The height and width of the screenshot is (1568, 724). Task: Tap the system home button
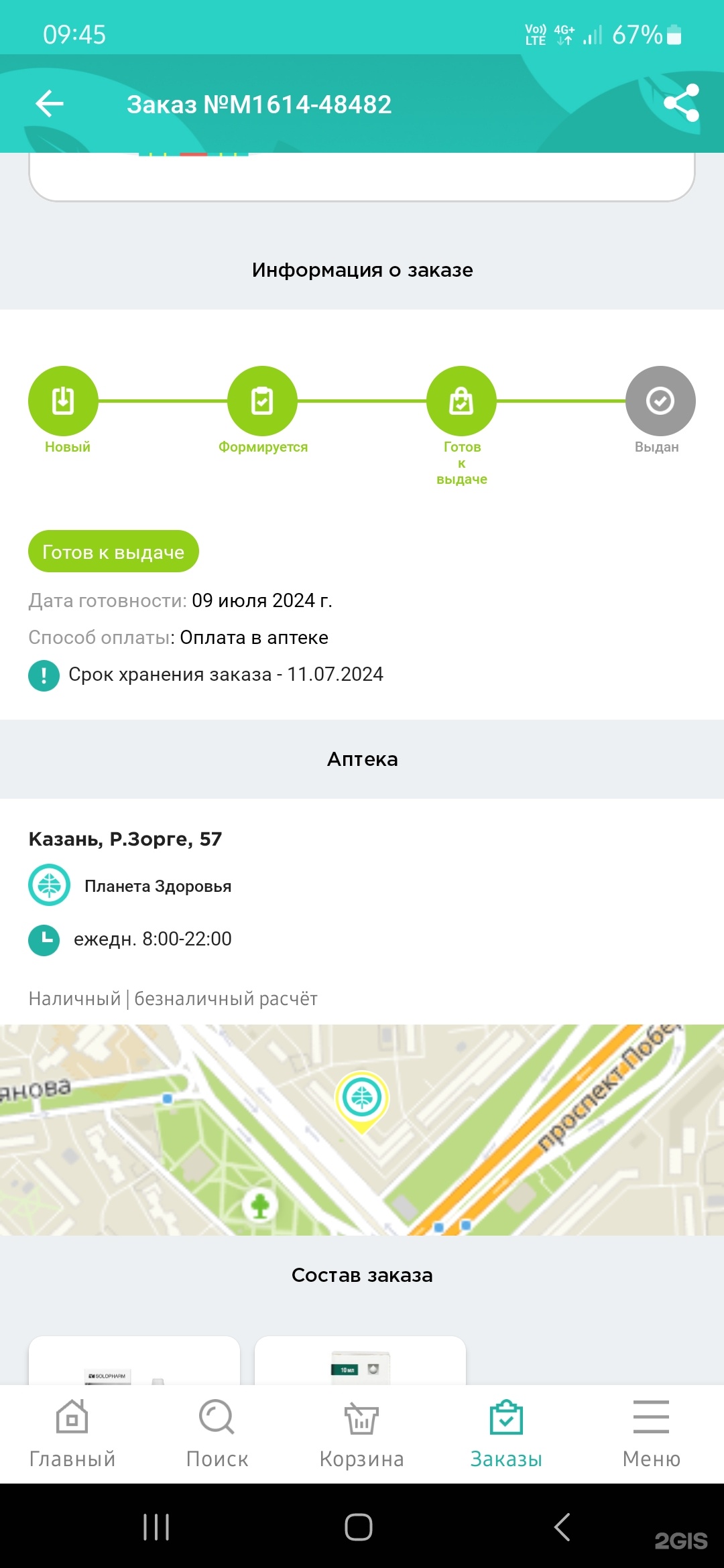359,1527
